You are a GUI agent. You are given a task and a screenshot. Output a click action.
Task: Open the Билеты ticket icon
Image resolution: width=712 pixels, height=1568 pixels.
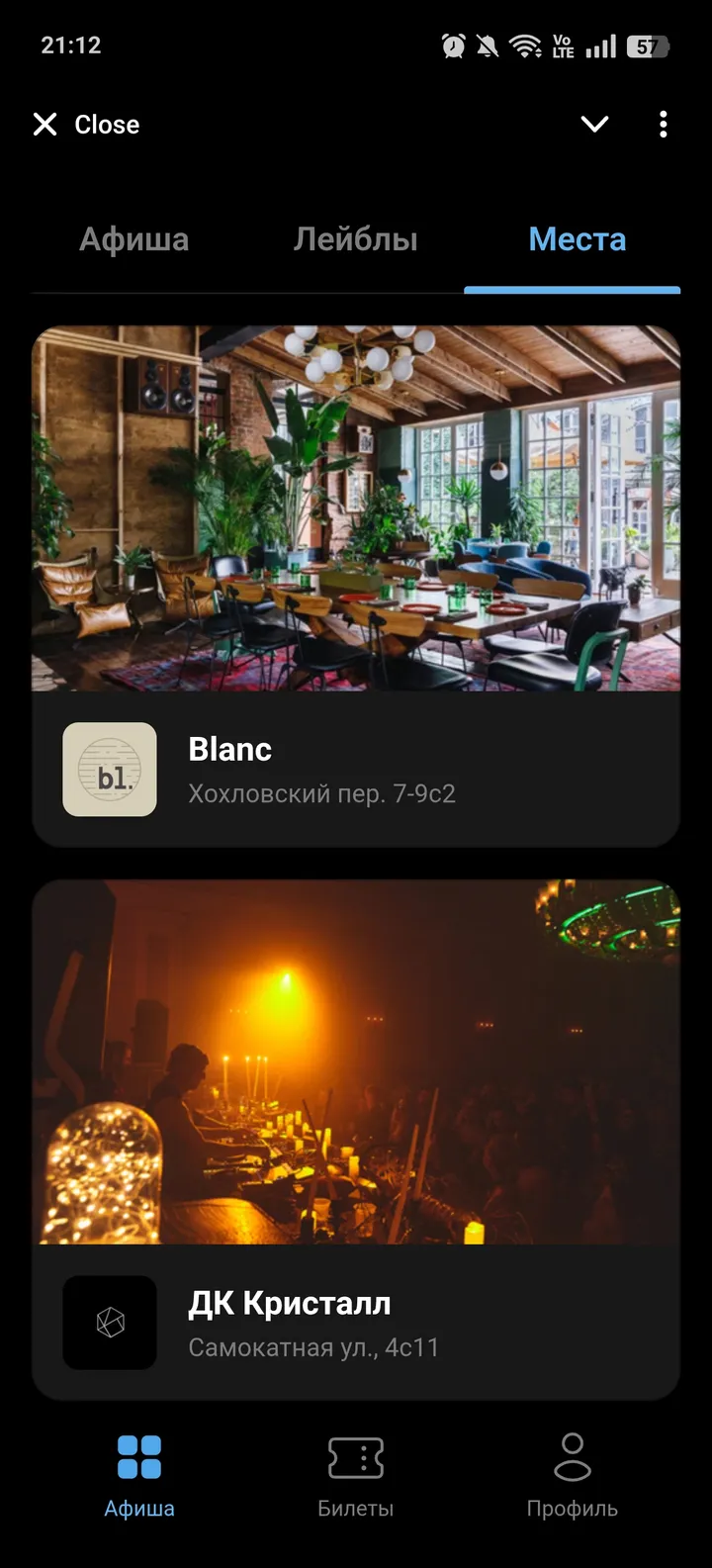356,1454
